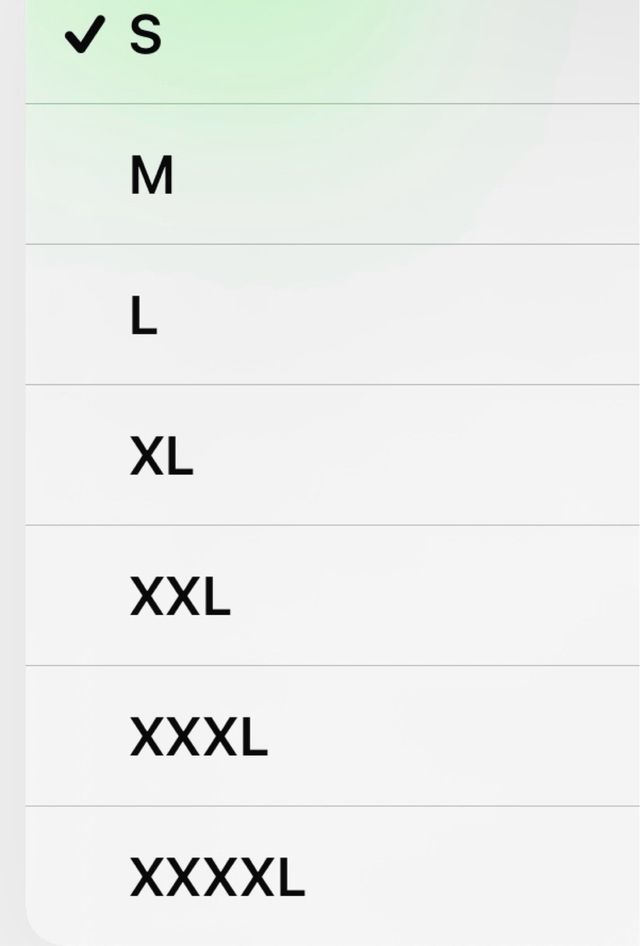640x946 pixels.
Task: Select size XXXXL
Action: pyautogui.click(x=217, y=879)
